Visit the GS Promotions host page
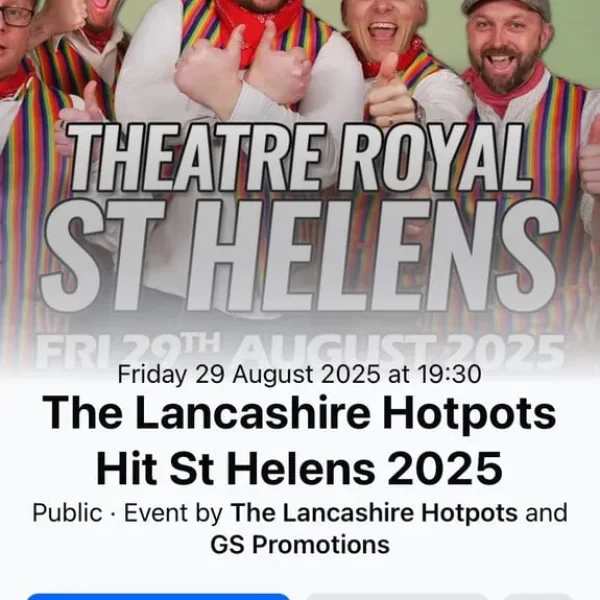Screen dimensions: 600x600 point(299,545)
